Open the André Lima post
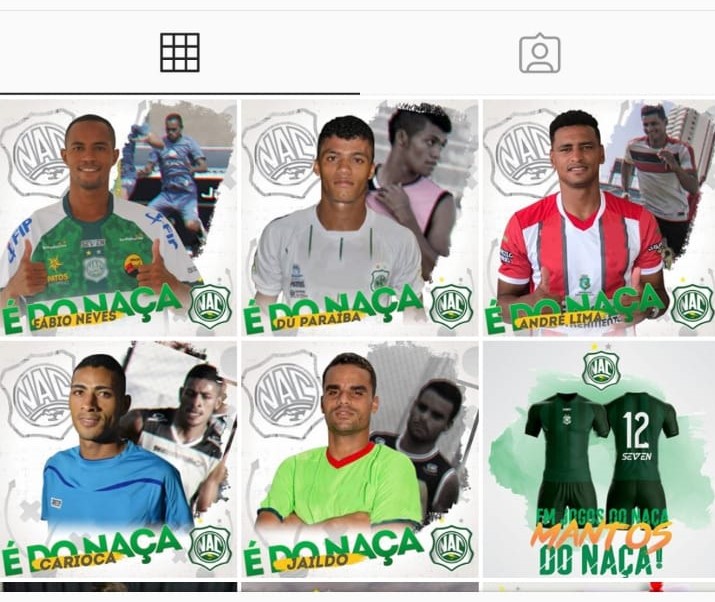The image size is (715, 602). click(x=598, y=217)
